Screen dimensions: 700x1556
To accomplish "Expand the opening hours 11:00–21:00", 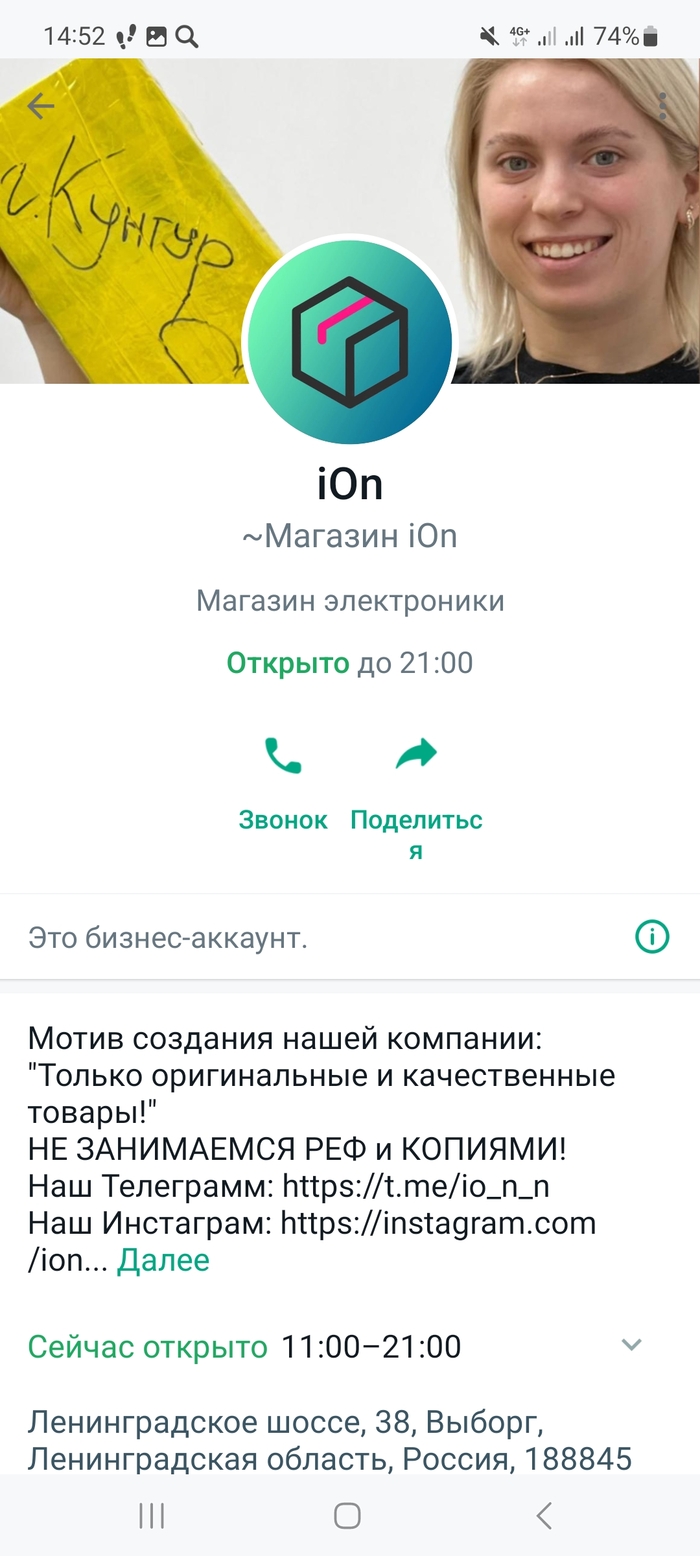I will click(x=630, y=1346).
